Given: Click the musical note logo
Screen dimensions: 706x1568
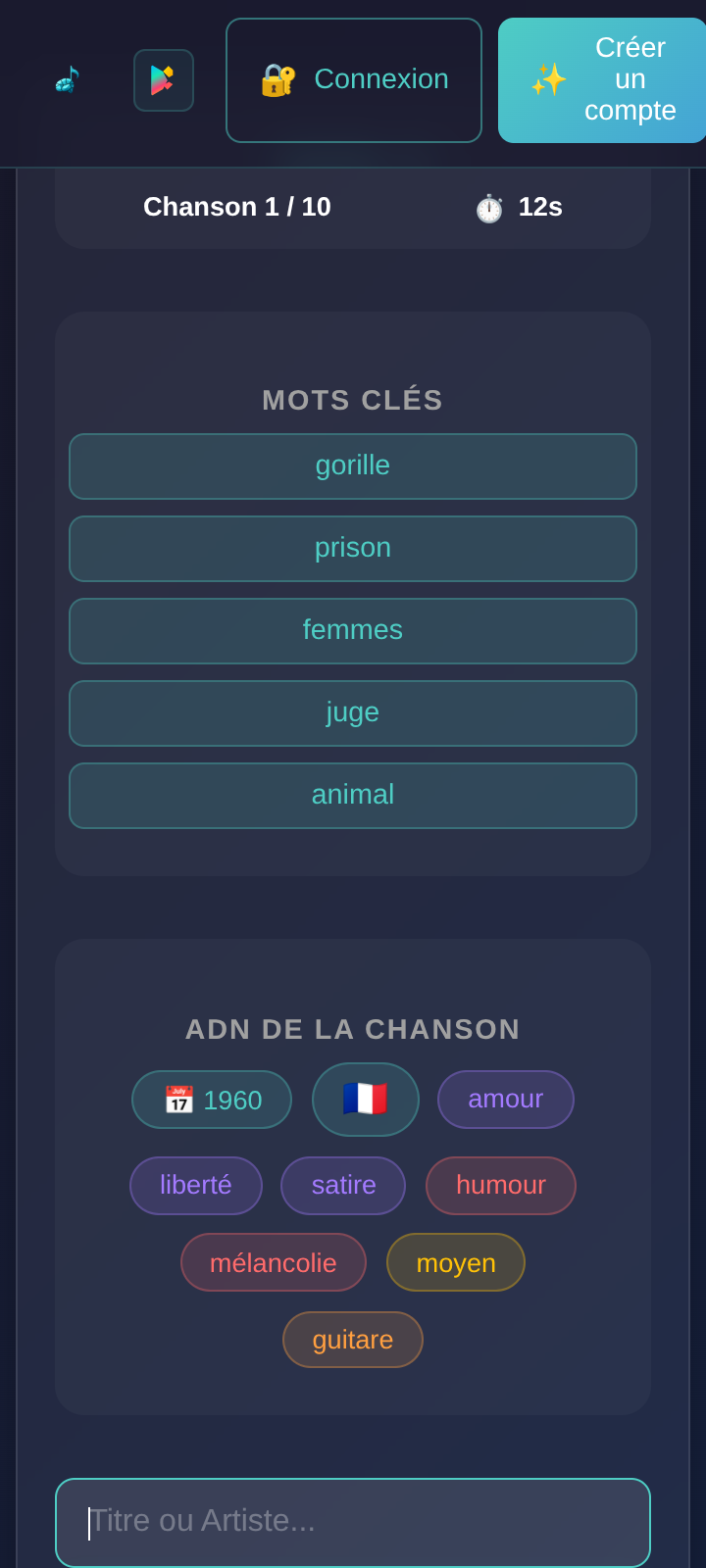Looking at the screenshot, I should 67,78.
